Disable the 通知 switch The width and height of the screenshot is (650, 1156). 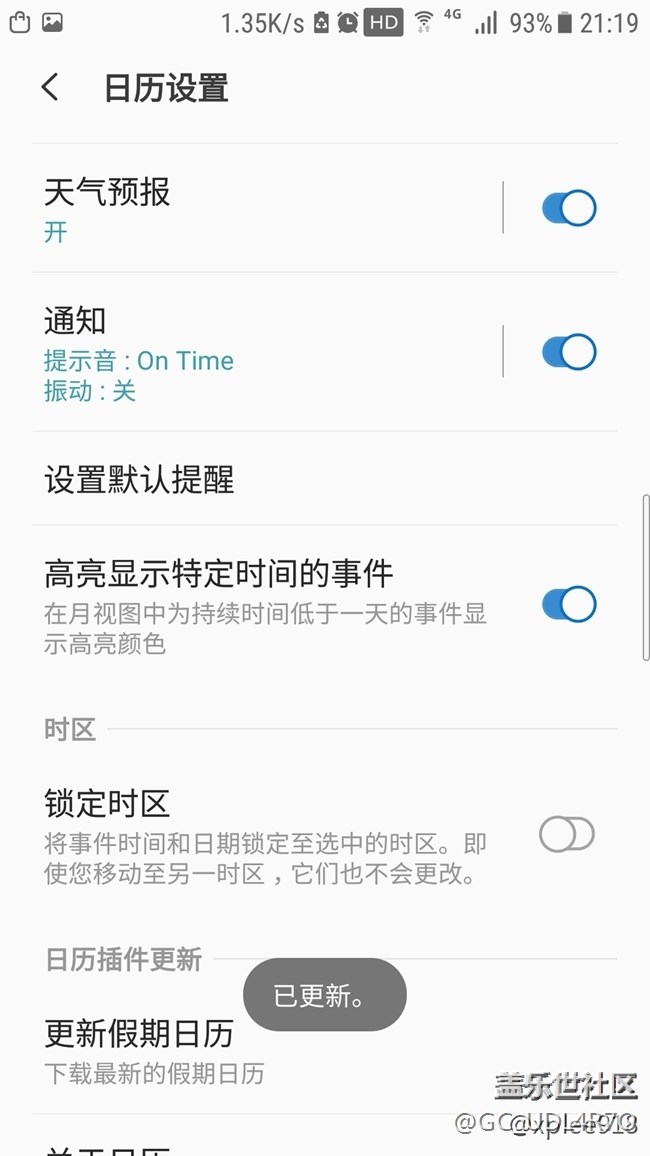click(x=568, y=352)
